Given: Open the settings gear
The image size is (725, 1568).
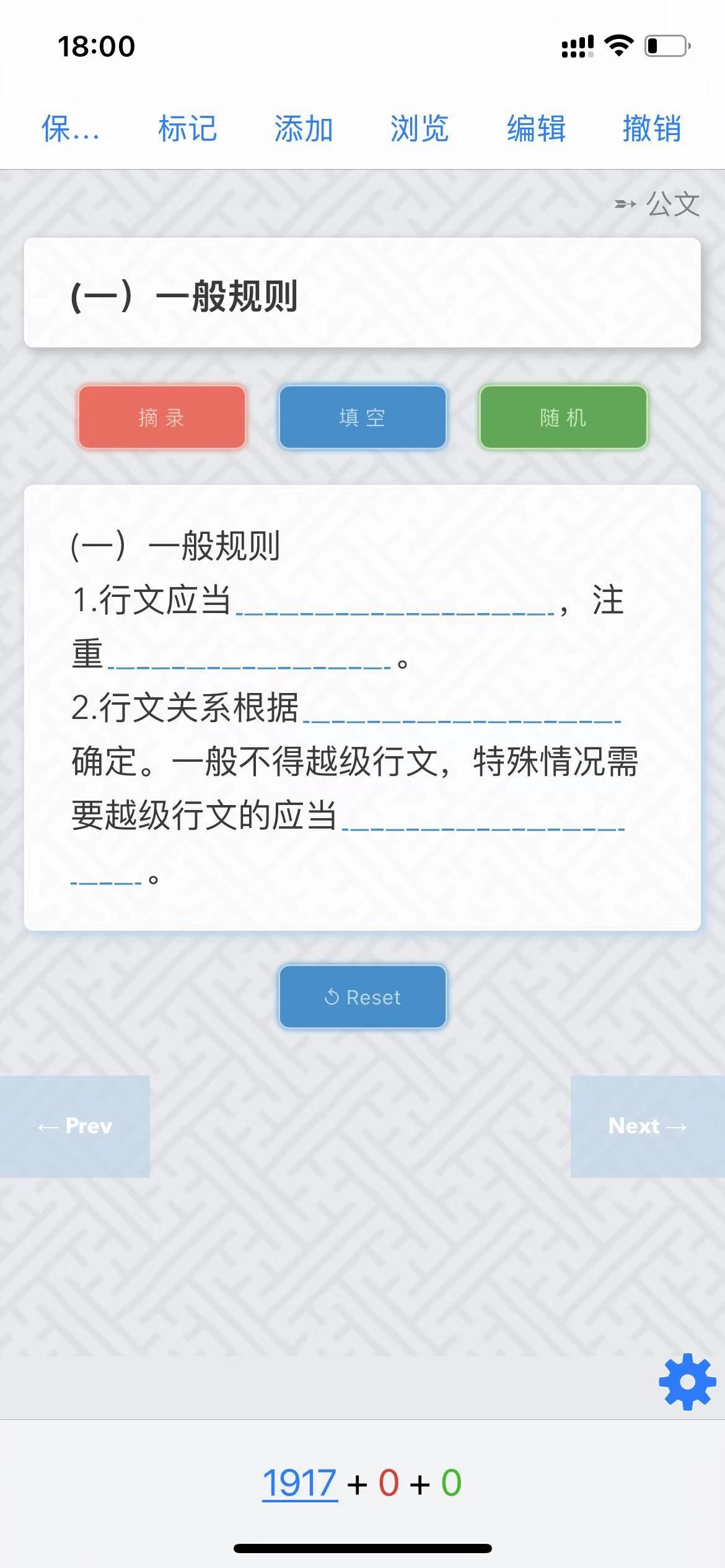Looking at the screenshot, I should [687, 1382].
